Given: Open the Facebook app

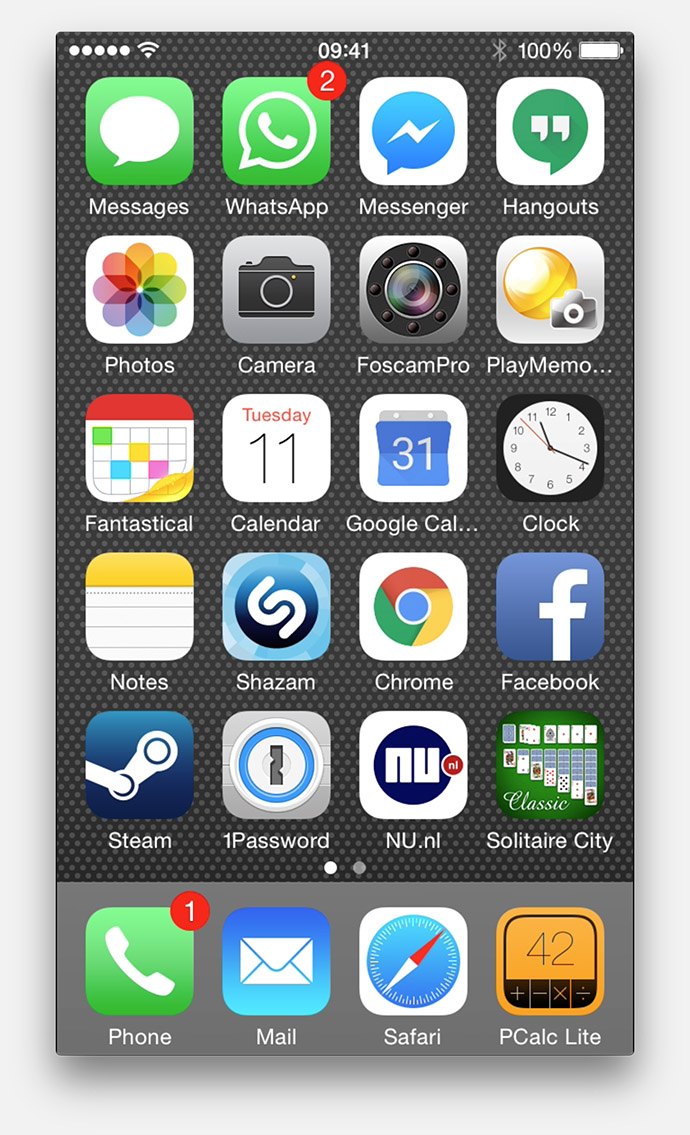Looking at the screenshot, I should 550,607.
